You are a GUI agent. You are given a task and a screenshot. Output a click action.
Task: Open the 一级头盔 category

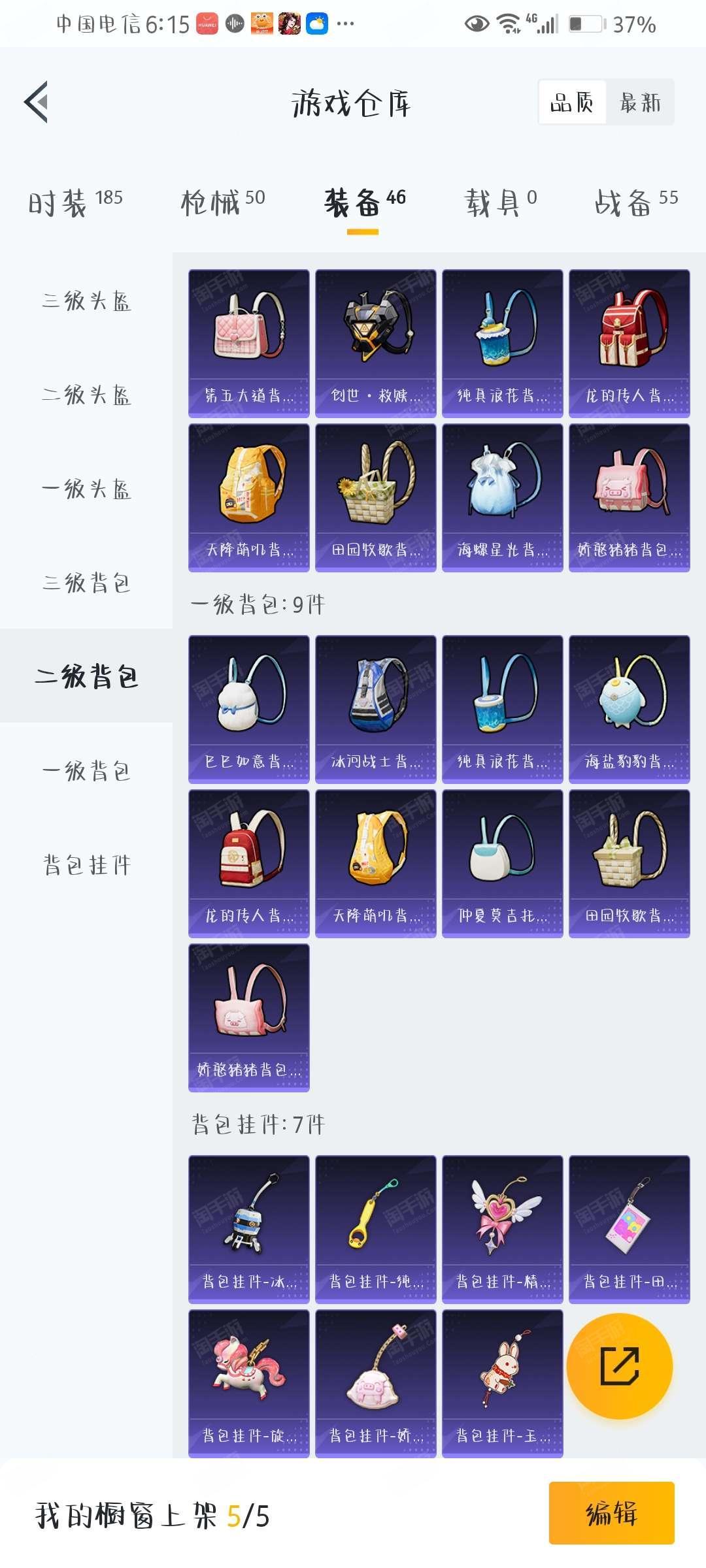pos(86,489)
